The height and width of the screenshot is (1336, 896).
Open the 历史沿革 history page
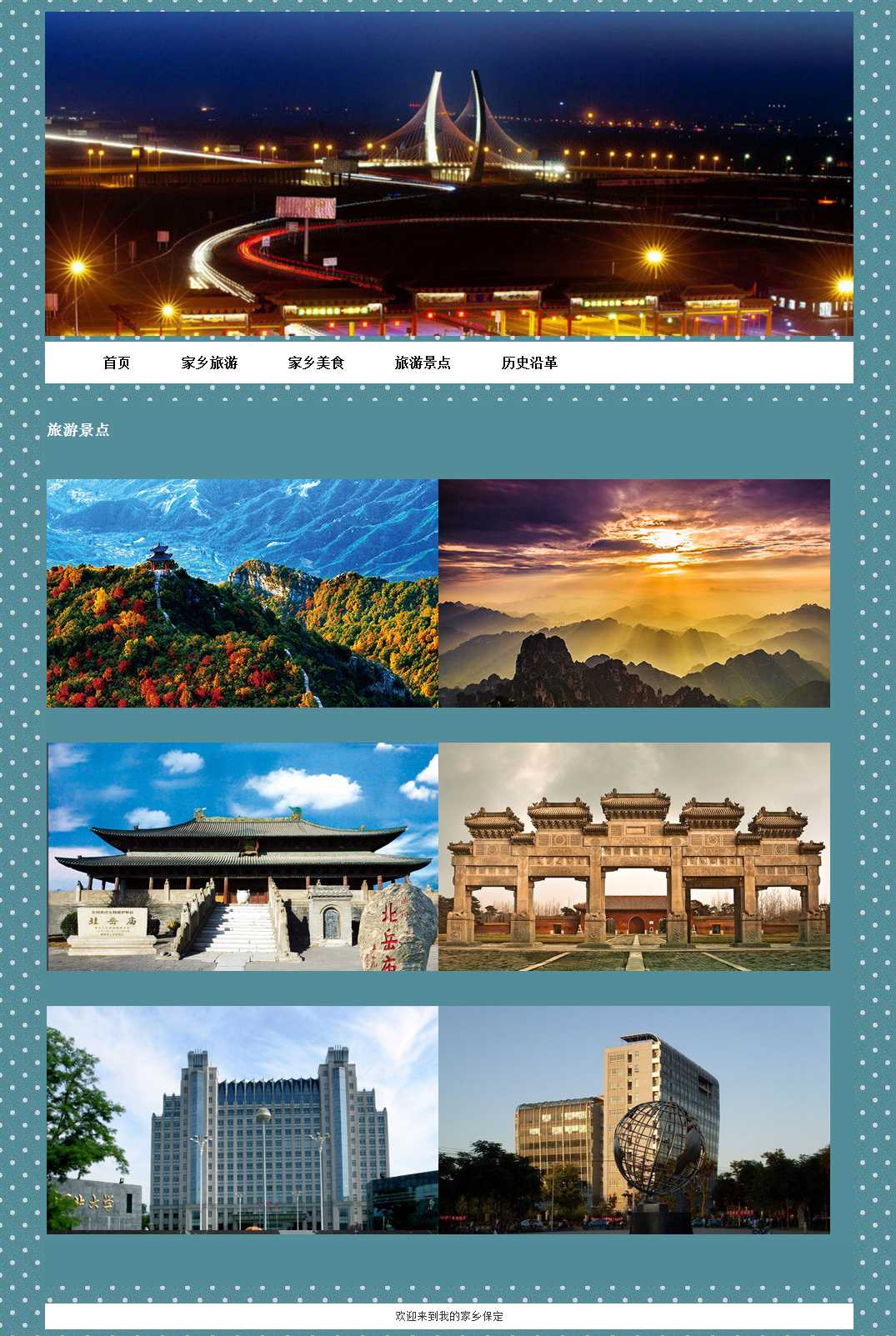click(x=529, y=363)
